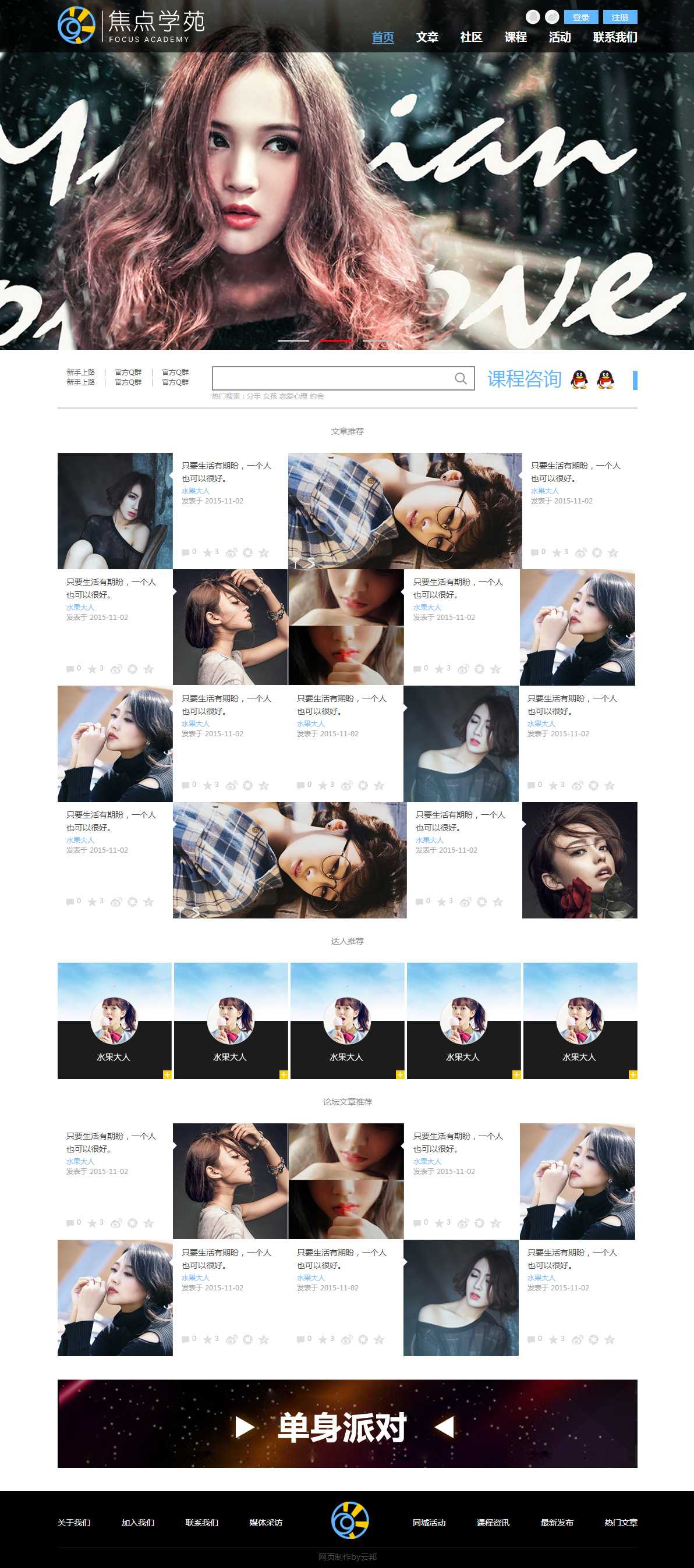Tap the 注册 register button
694x1568 pixels.
619,17
